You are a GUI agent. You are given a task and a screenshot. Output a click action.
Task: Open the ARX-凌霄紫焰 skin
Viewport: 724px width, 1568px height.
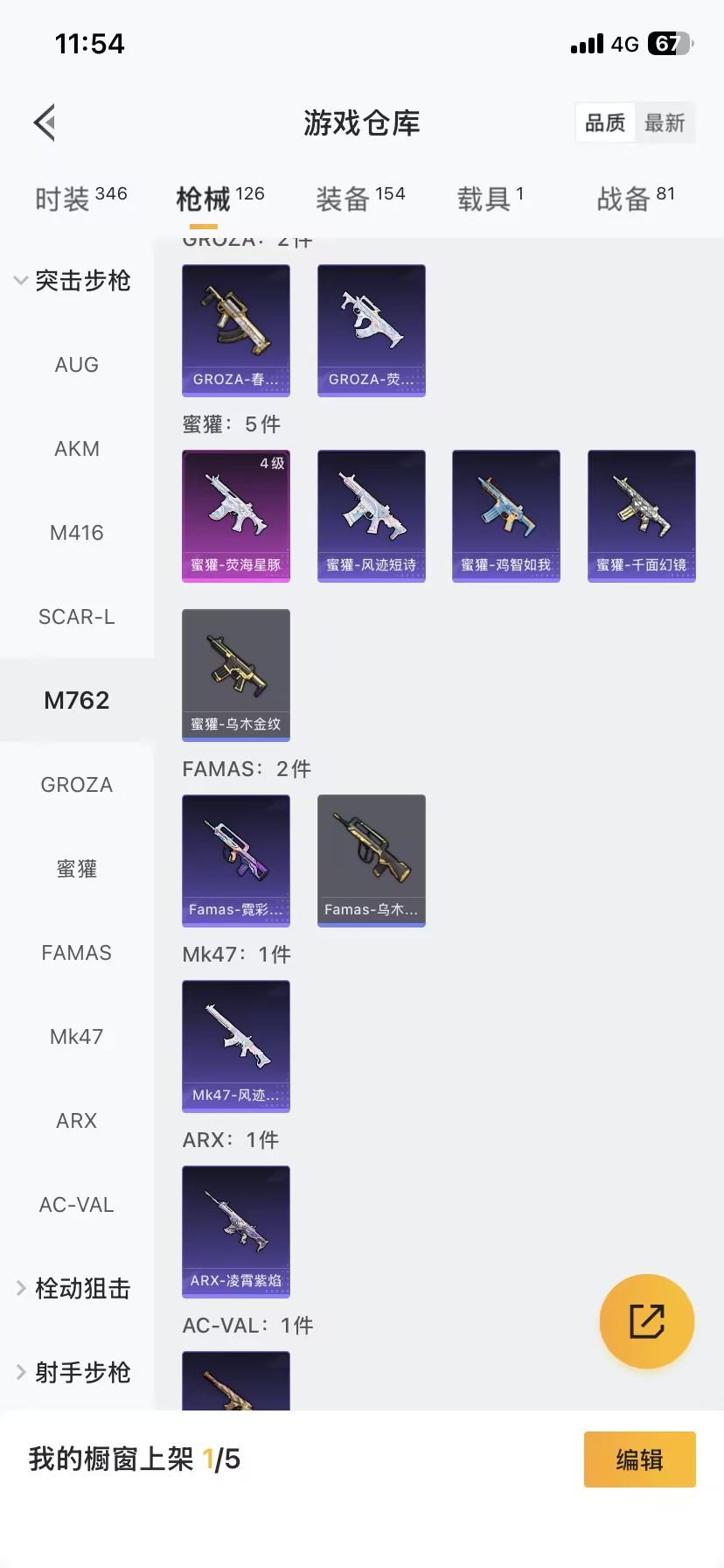[236, 1231]
